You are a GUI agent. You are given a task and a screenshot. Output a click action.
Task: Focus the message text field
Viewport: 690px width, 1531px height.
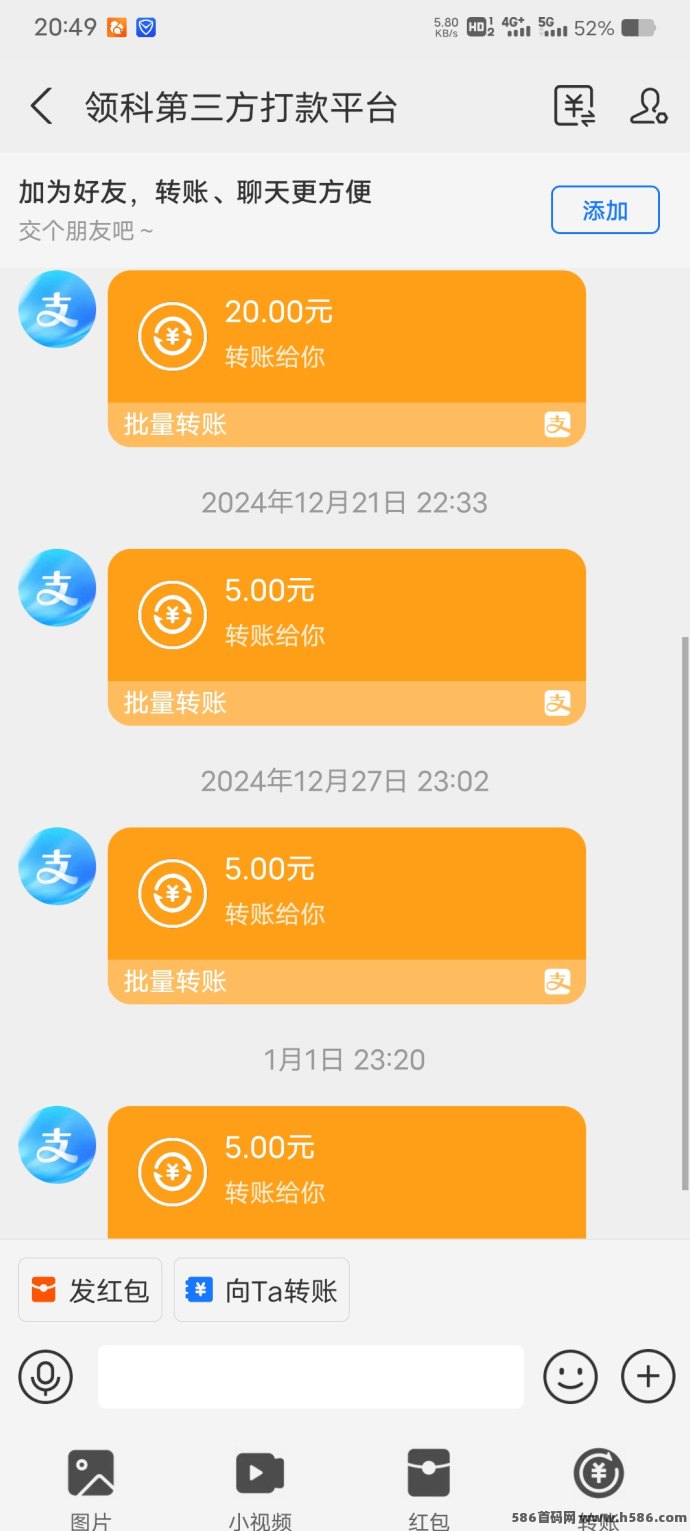310,1377
